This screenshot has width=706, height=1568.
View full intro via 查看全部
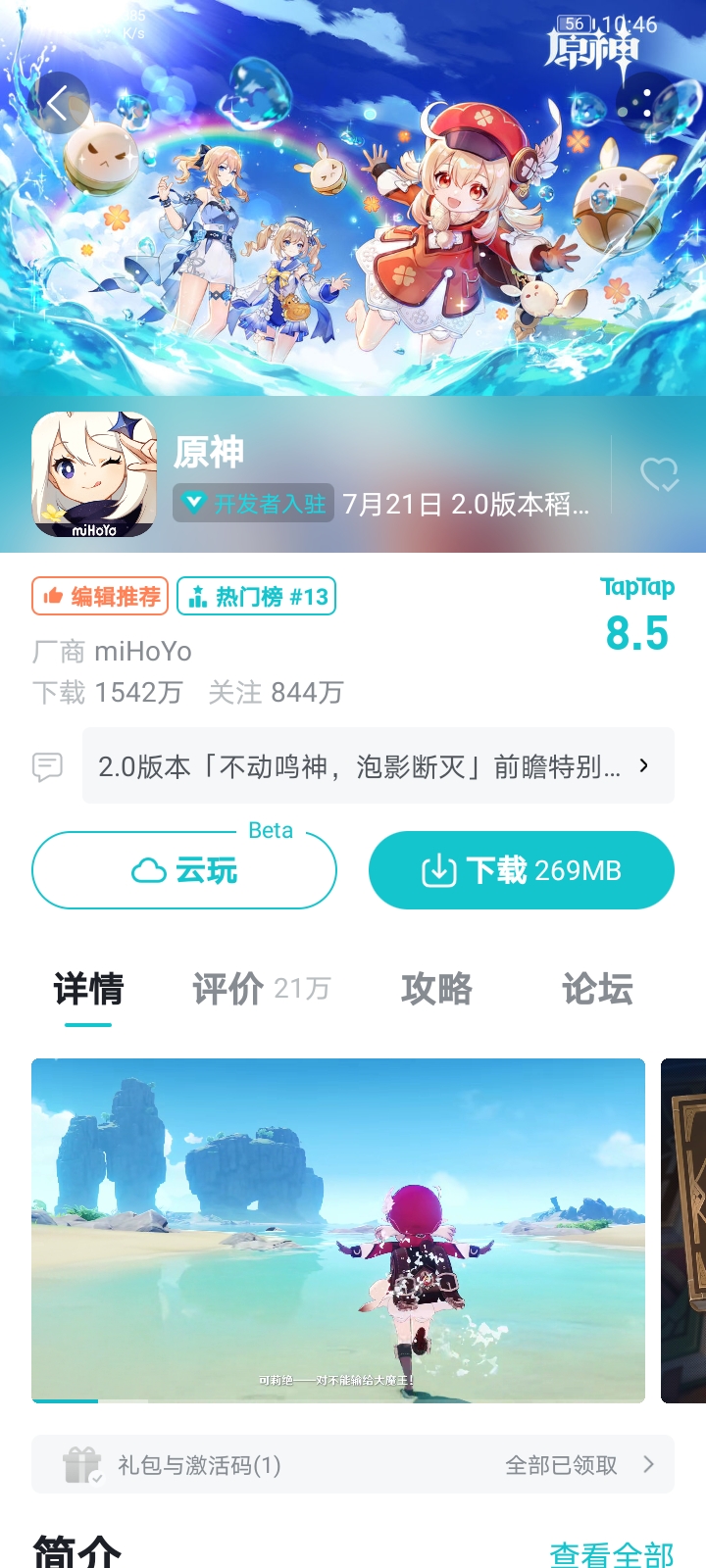(611, 1553)
